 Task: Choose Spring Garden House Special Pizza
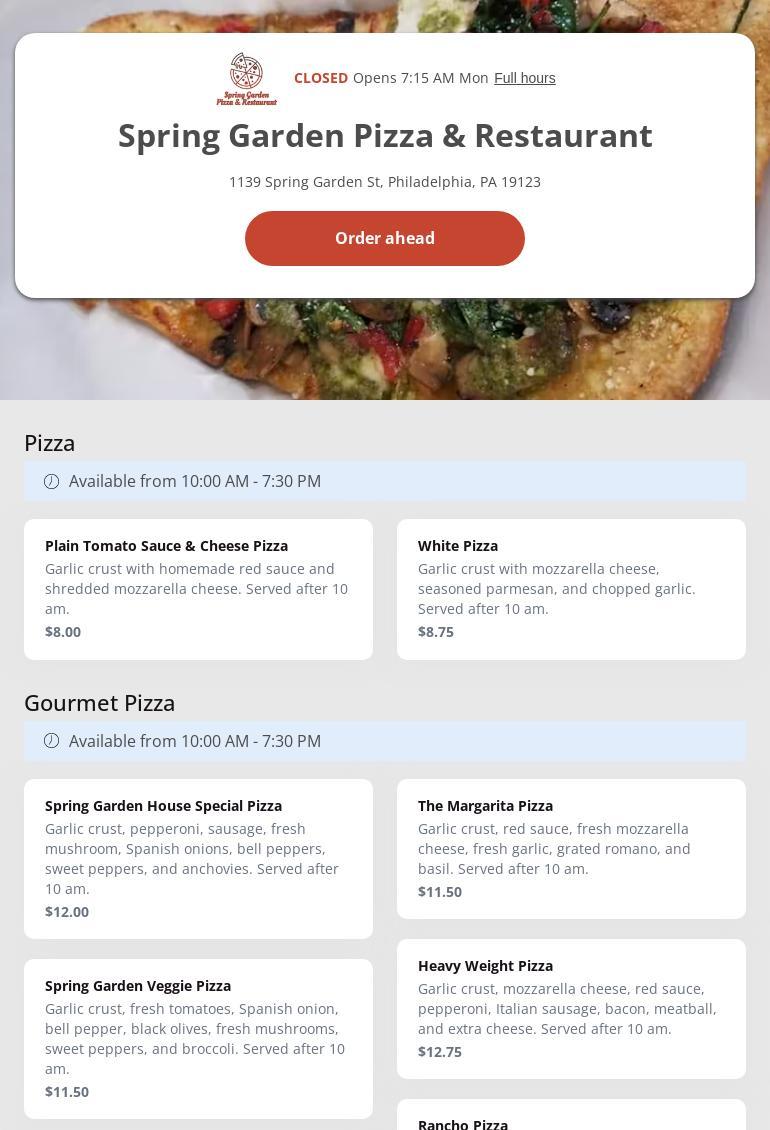(x=198, y=858)
